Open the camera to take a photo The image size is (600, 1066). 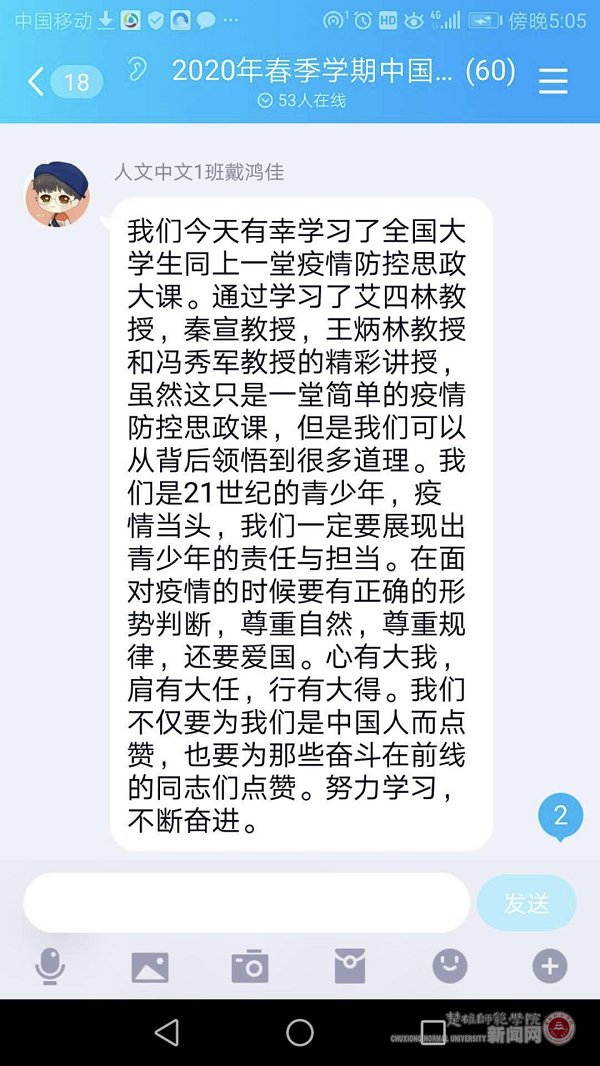[x=250, y=966]
